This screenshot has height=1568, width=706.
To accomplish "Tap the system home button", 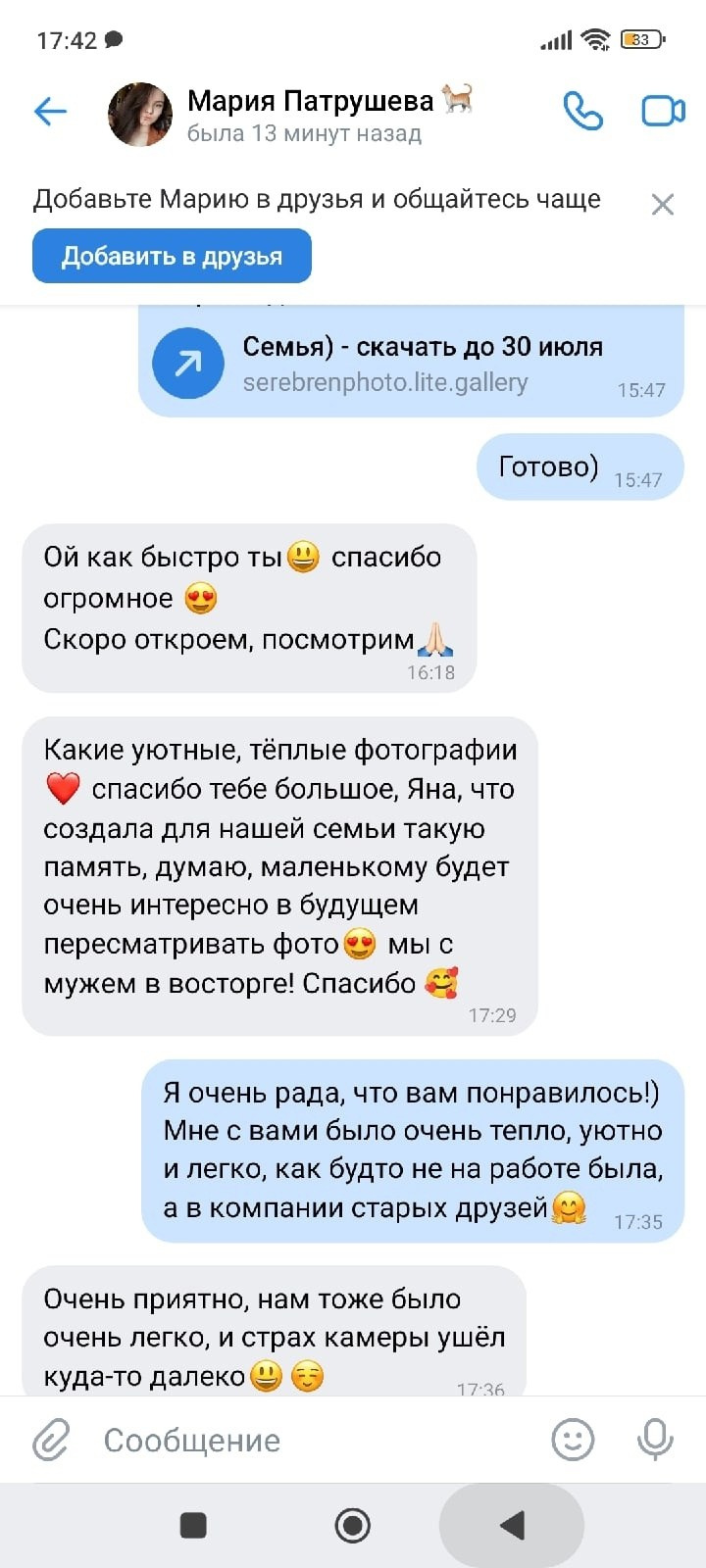I will click(x=353, y=1525).
